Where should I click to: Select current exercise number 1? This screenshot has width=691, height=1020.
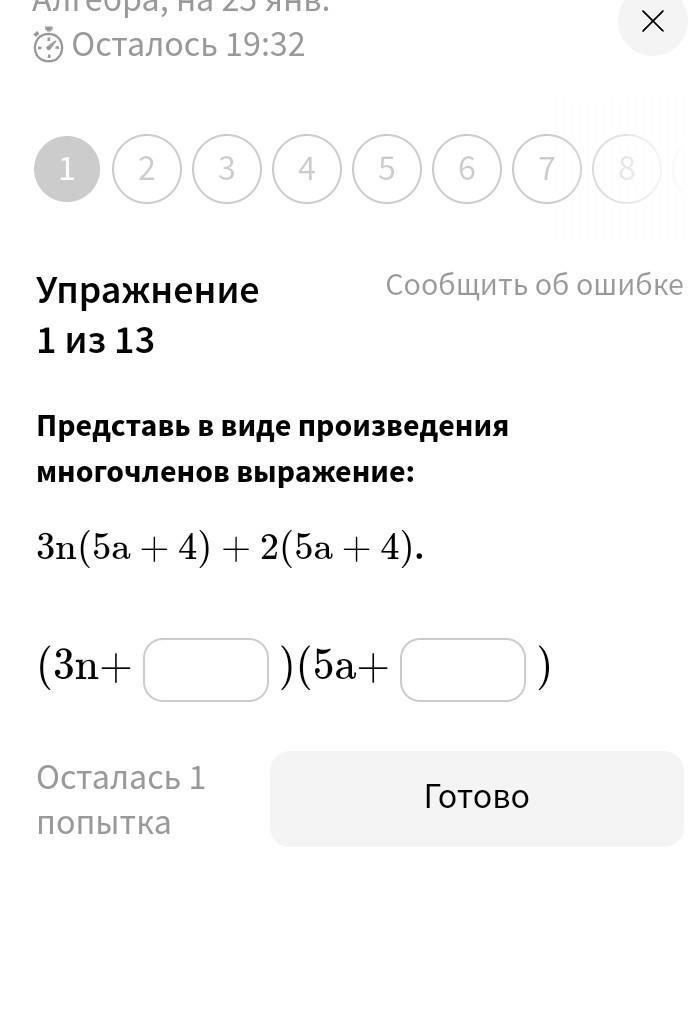67,169
